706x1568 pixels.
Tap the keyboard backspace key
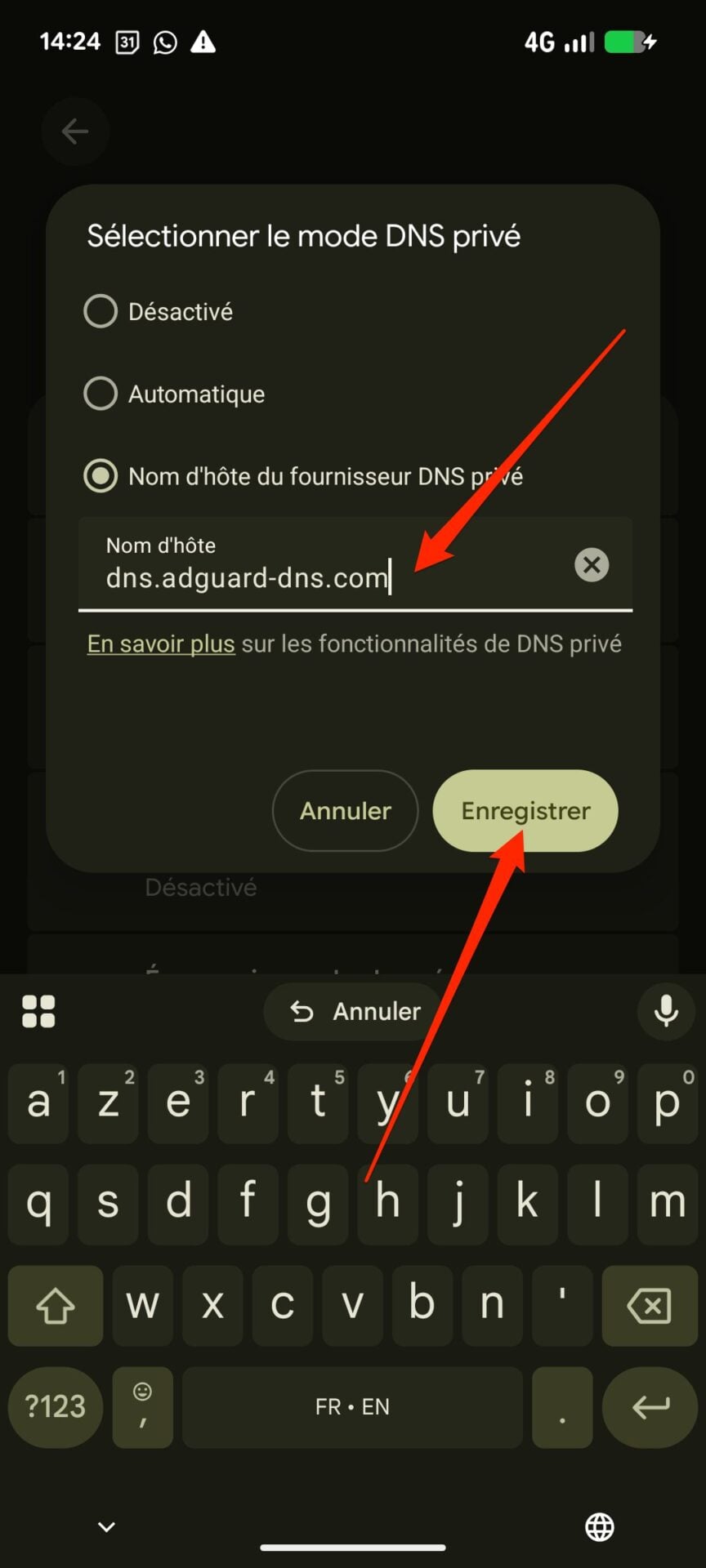click(x=650, y=1305)
